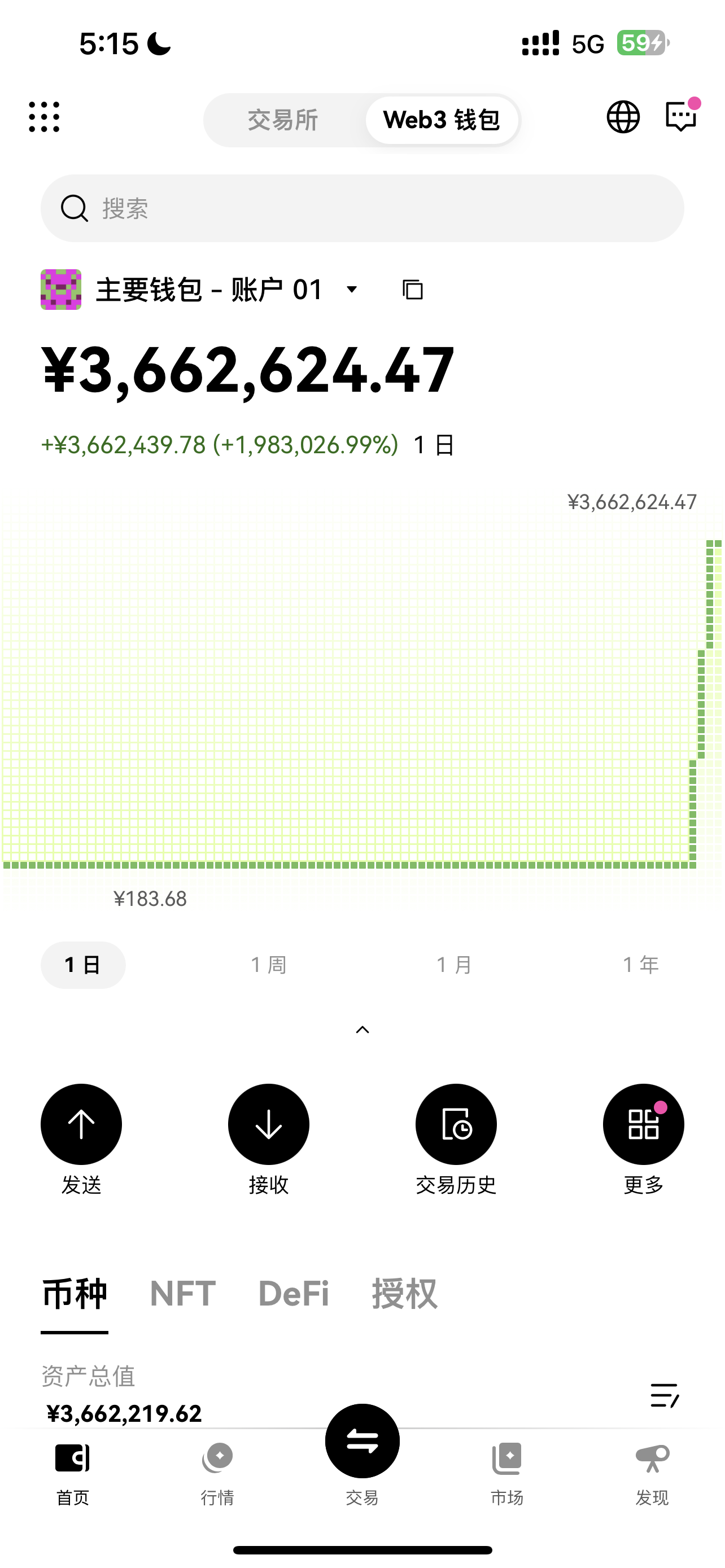Tap the 搜索 search field
Viewport: 725px width, 1568px height.
point(362,209)
